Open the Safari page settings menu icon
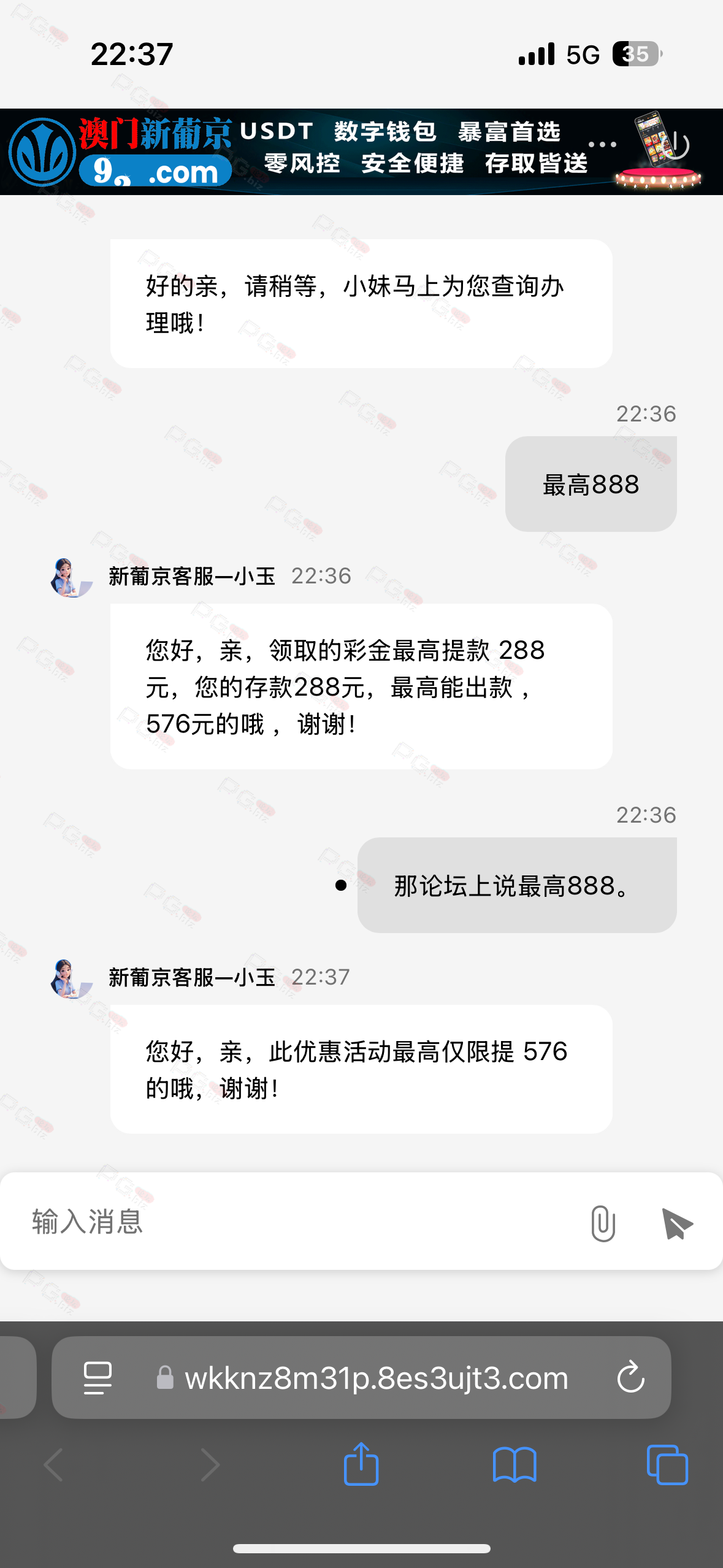 pos(98,1377)
